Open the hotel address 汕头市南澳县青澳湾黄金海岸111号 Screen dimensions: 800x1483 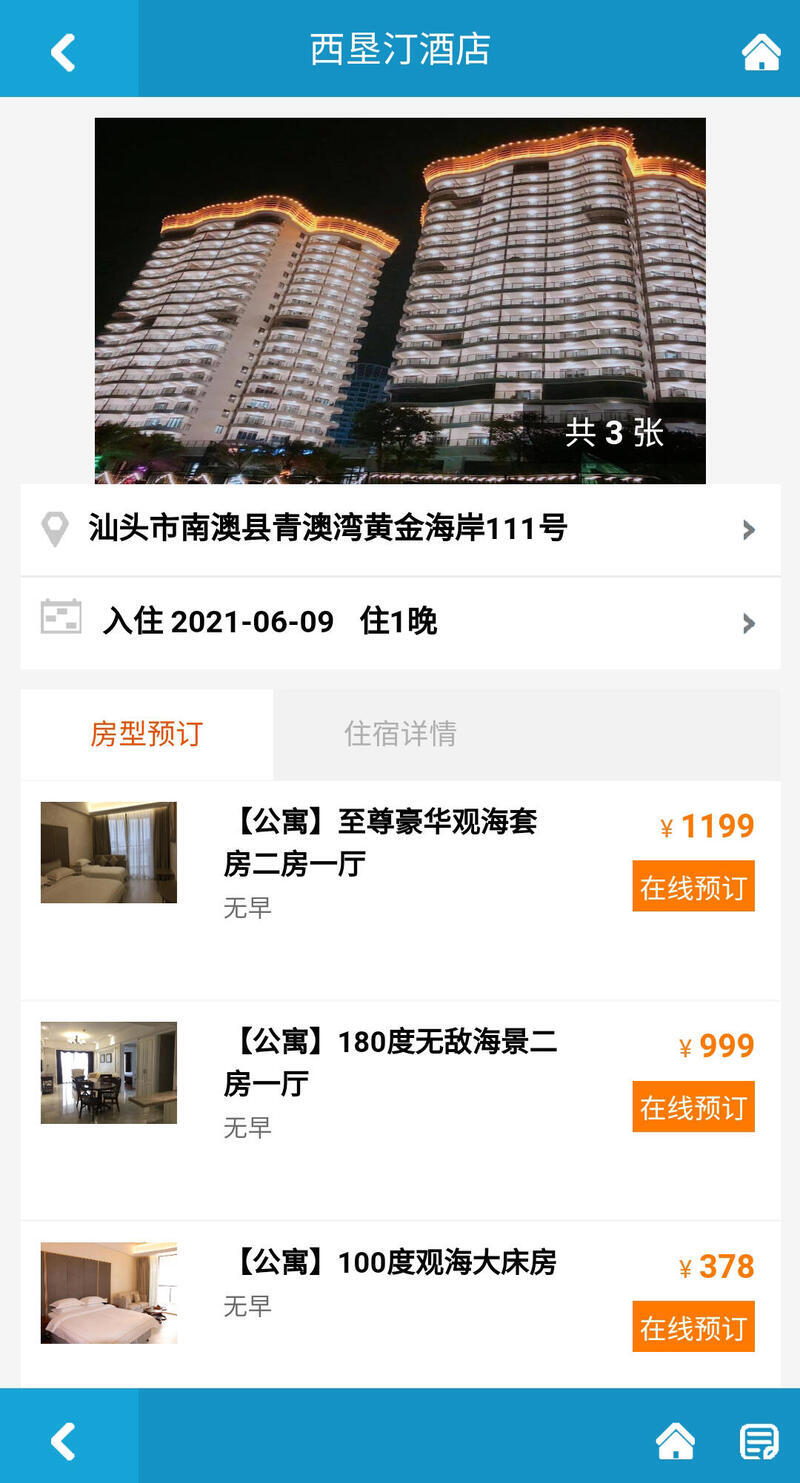tap(400, 529)
